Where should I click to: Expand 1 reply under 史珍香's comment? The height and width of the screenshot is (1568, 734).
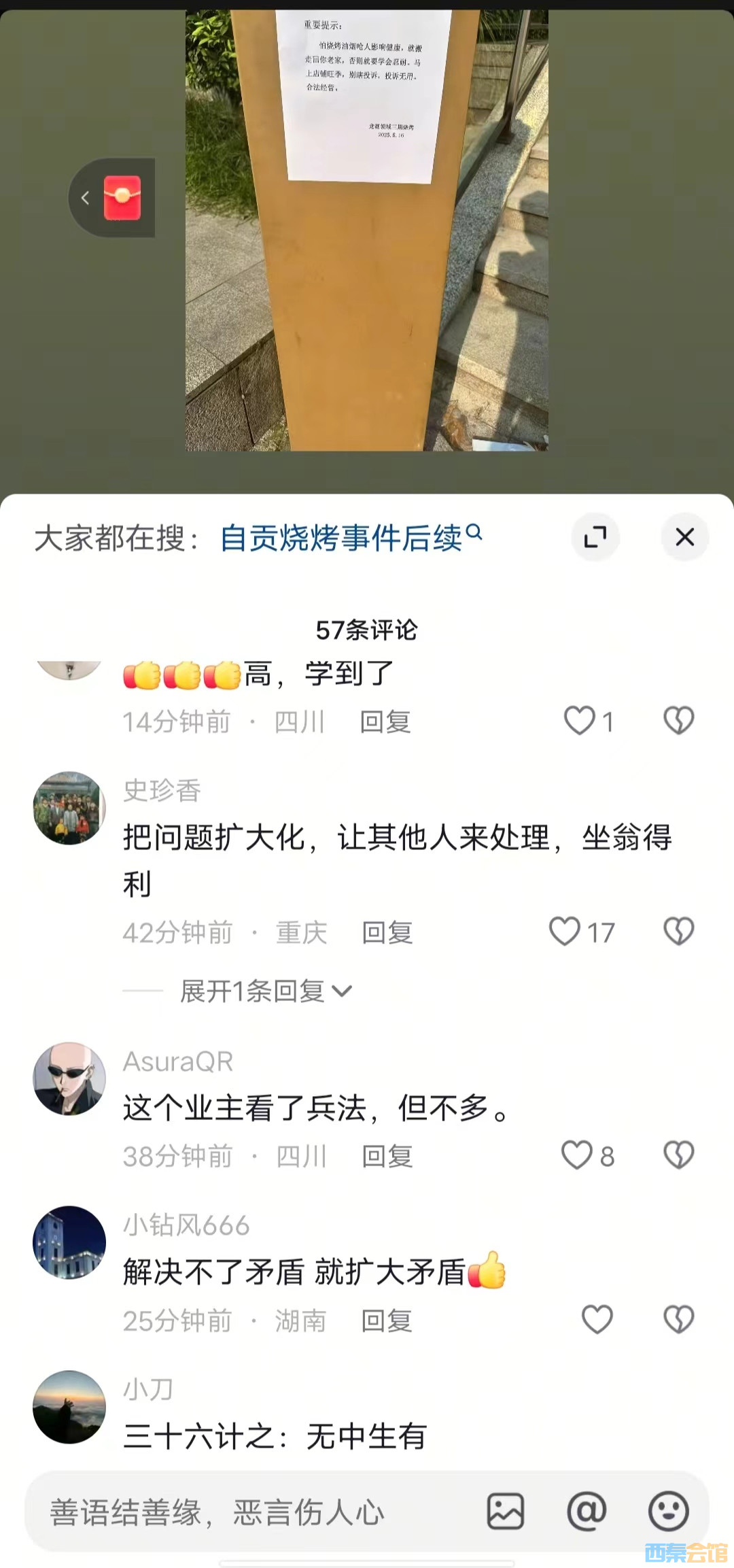pyautogui.click(x=265, y=991)
